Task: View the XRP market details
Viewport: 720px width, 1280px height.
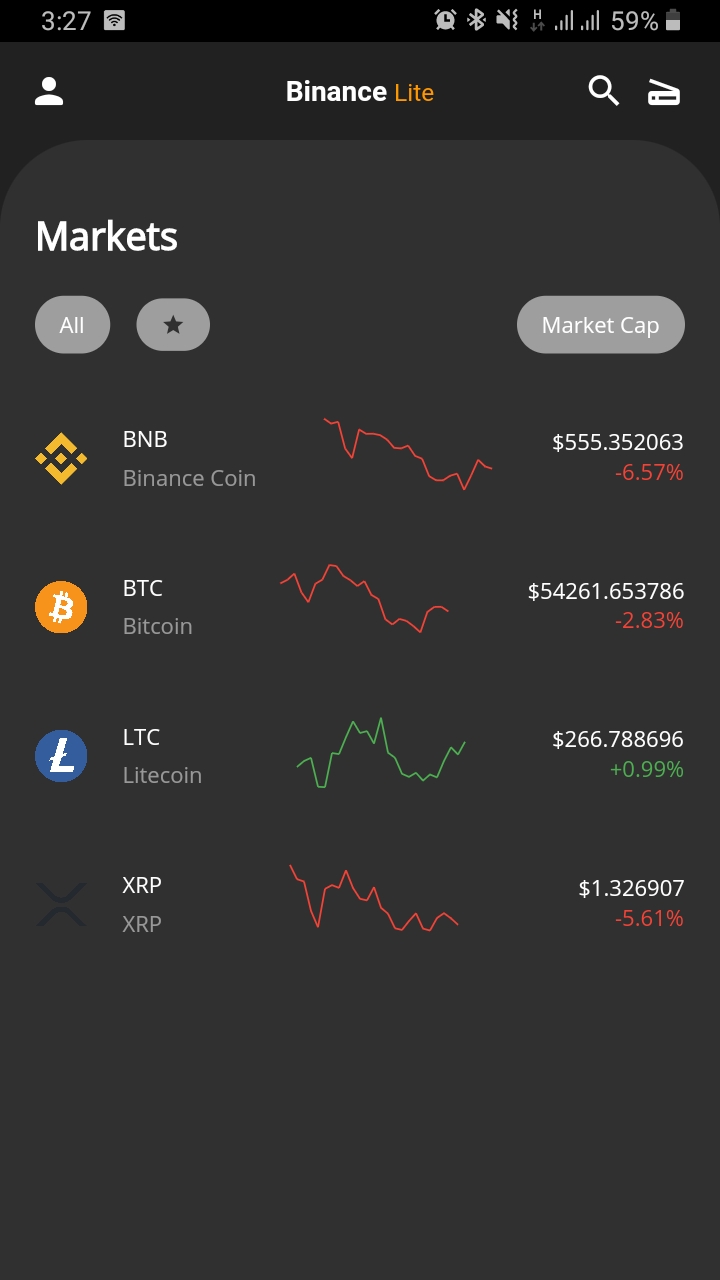Action: click(x=360, y=903)
